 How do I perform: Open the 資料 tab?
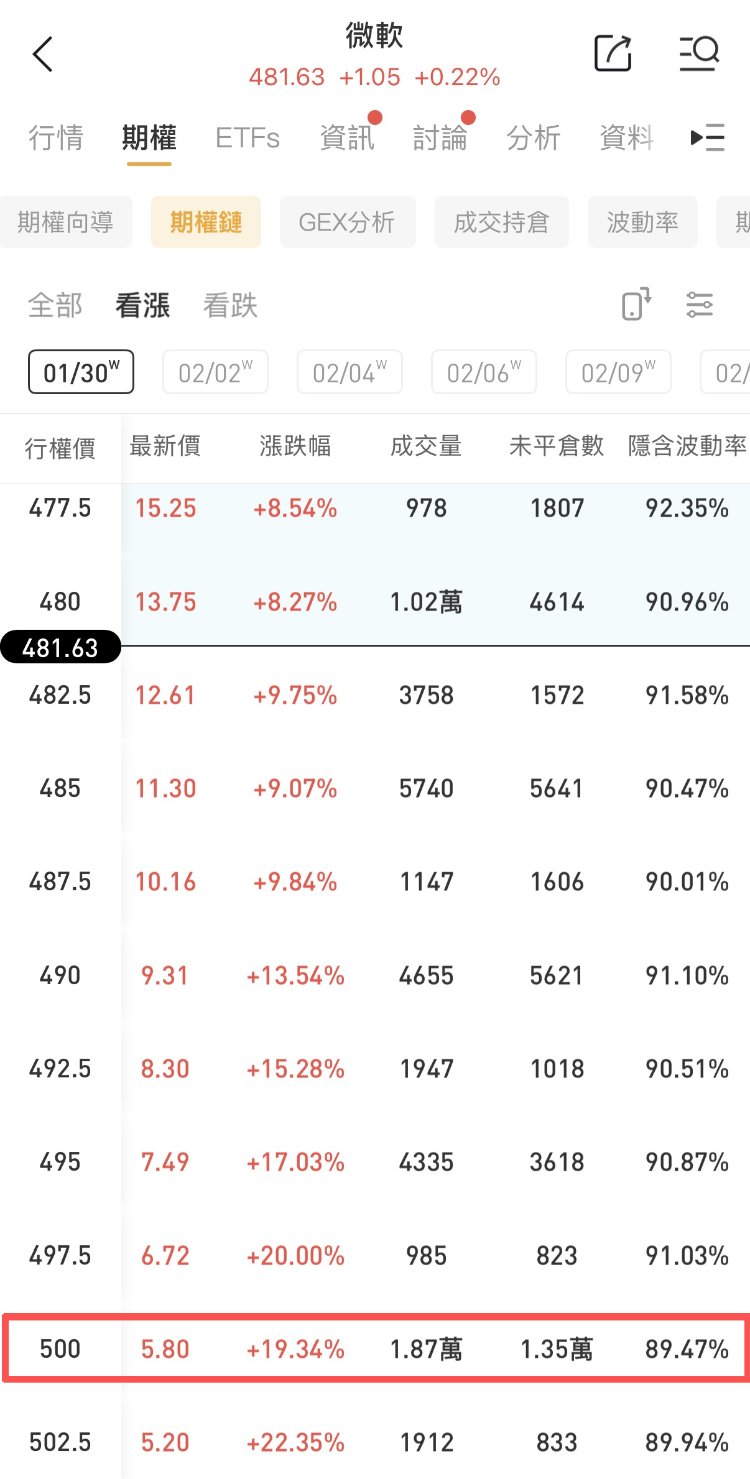tap(626, 137)
